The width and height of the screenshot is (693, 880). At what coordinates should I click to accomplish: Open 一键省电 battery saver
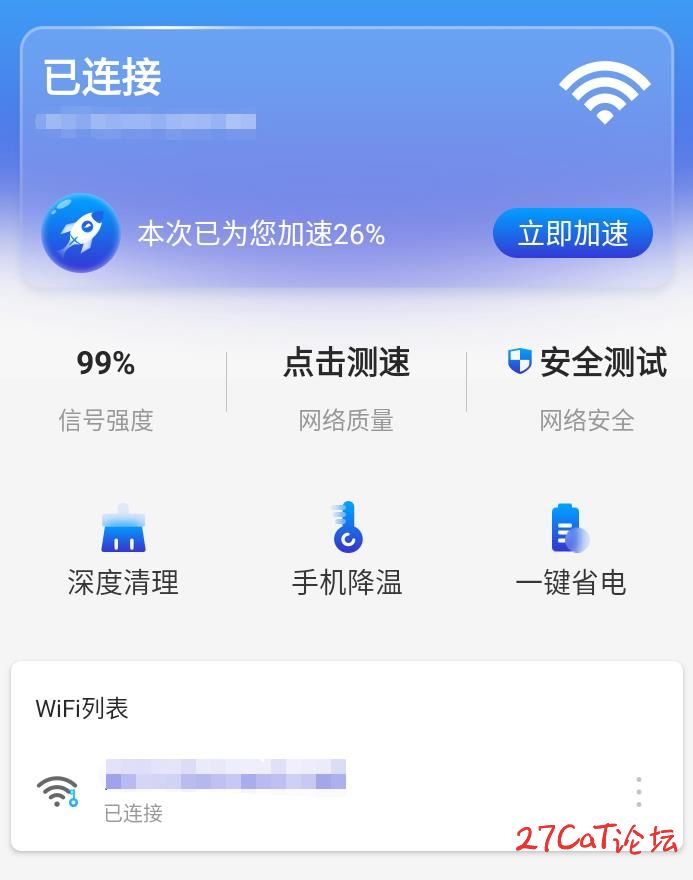570,550
